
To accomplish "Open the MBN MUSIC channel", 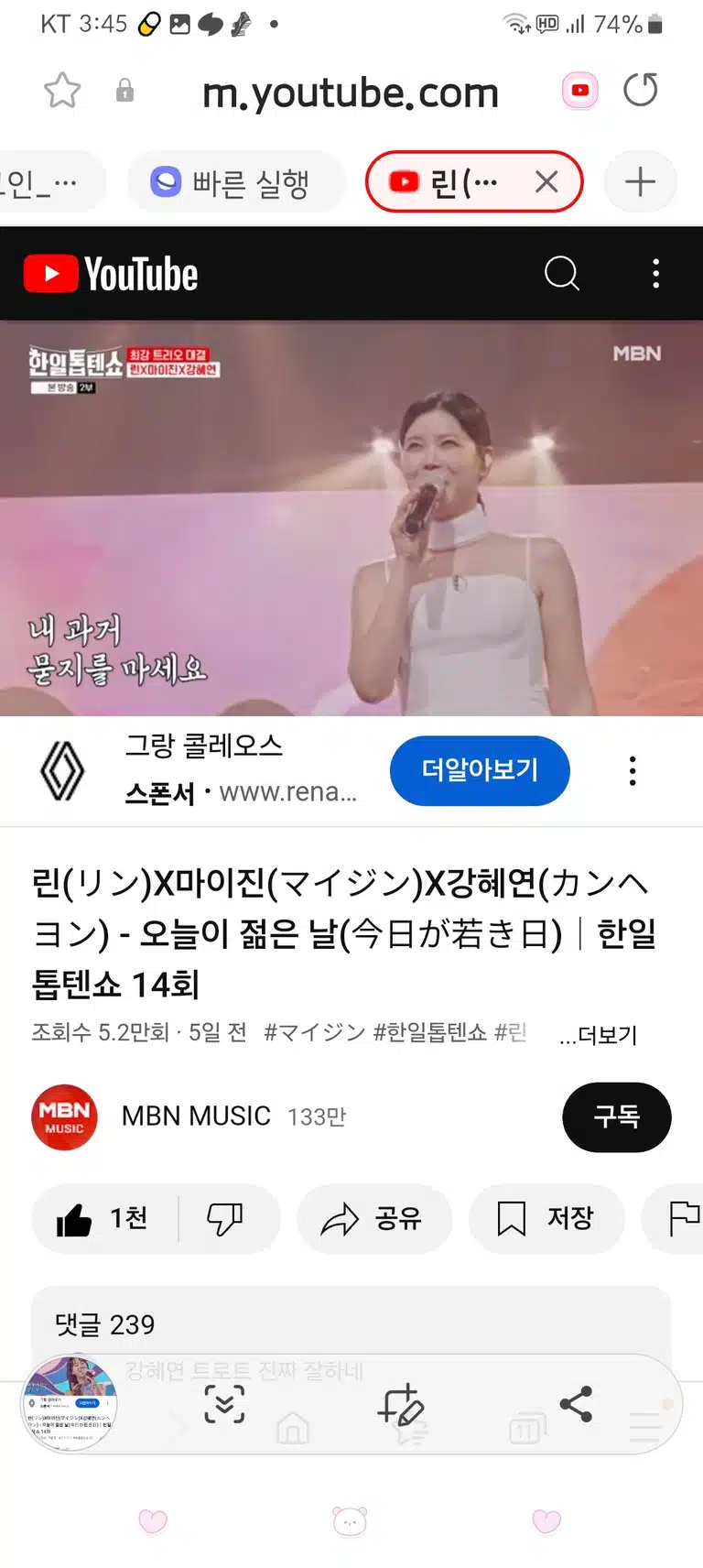I will tap(195, 1116).
